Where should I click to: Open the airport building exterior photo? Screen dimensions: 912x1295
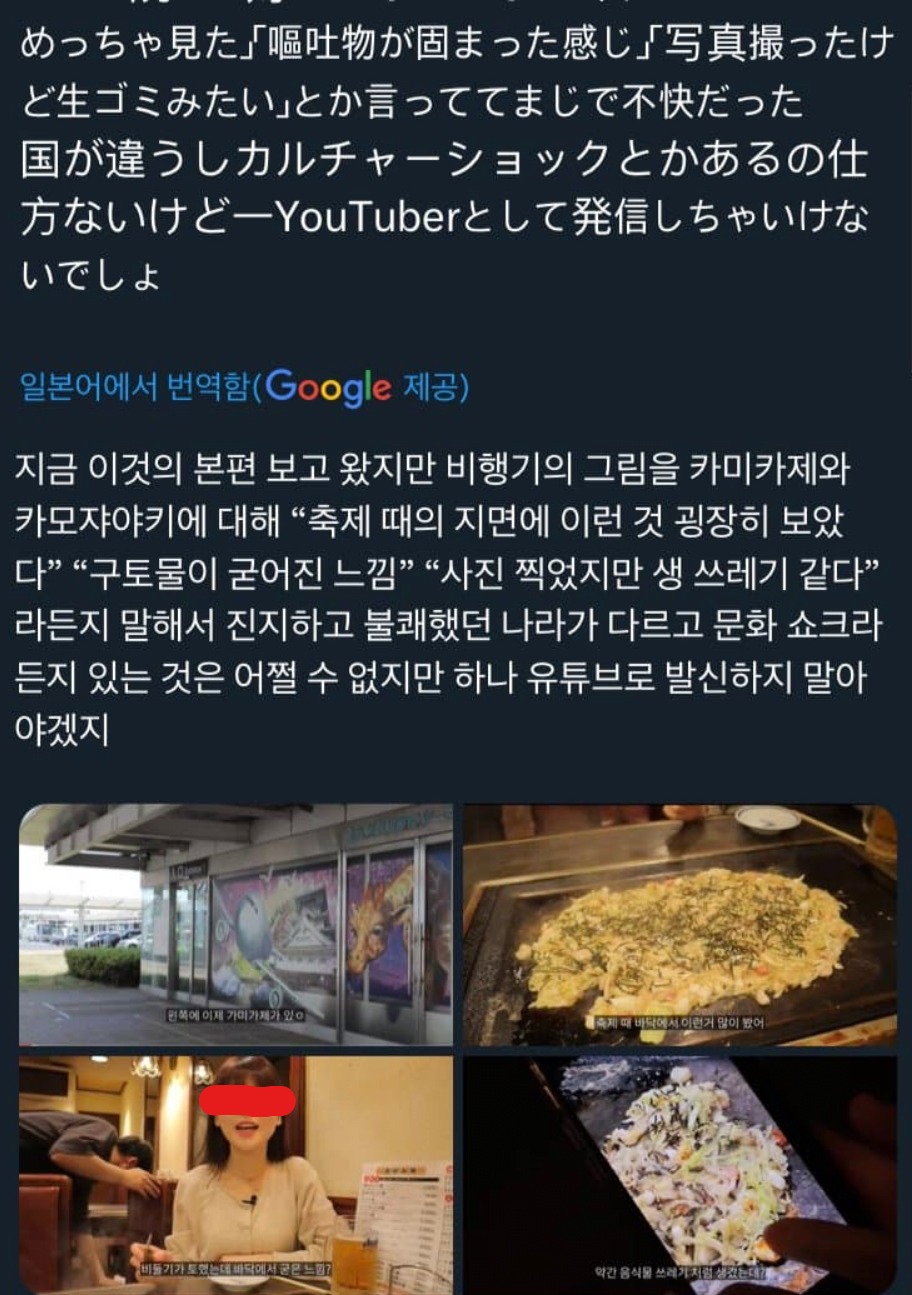(x=236, y=924)
